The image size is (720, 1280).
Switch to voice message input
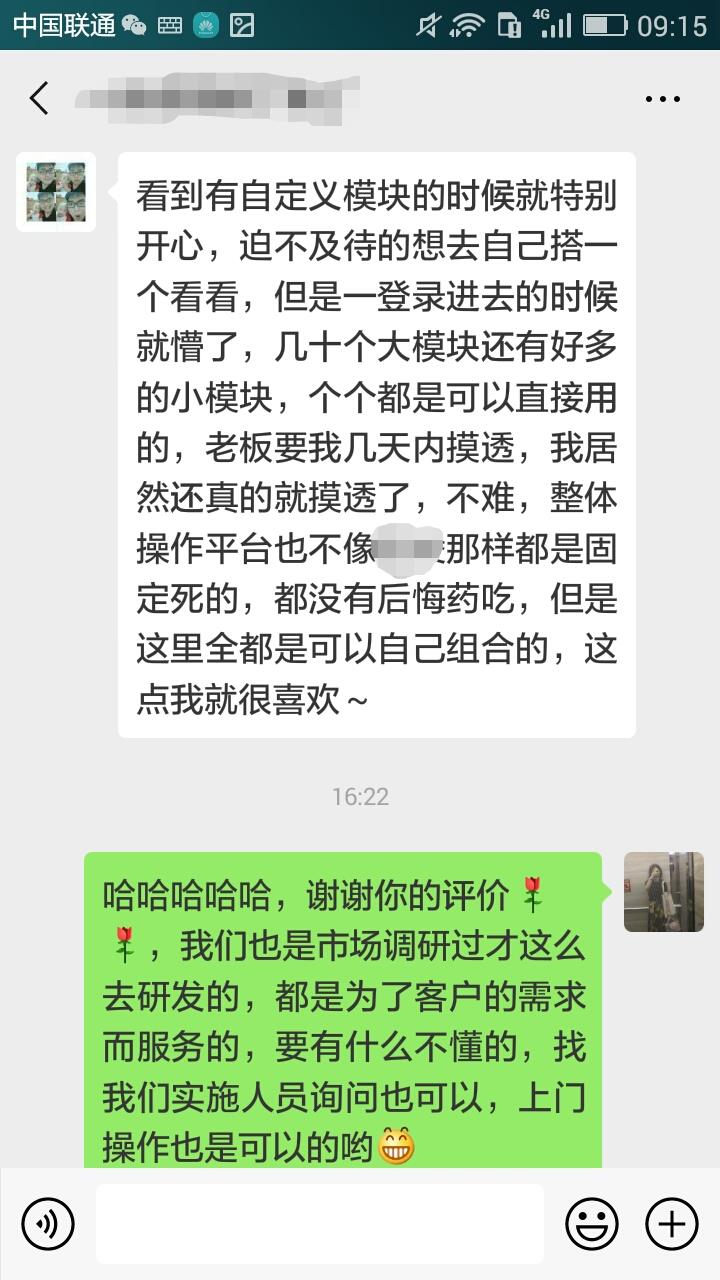click(x=48, y=1223)
